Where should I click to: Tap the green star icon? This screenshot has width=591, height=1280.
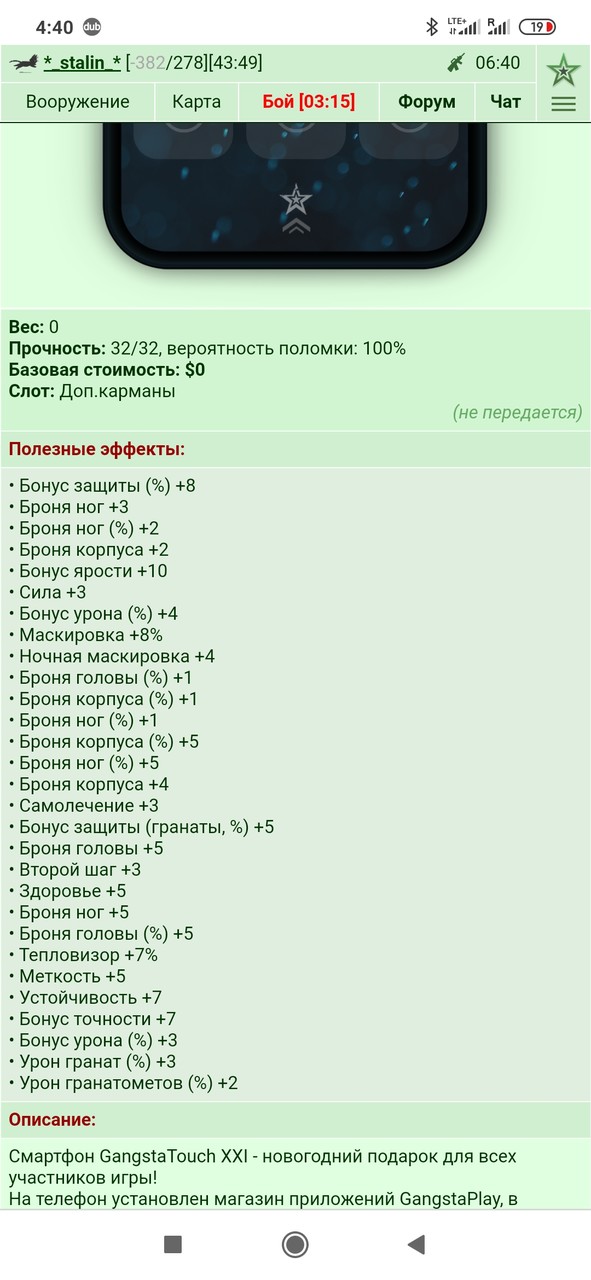tap(564, 69)
